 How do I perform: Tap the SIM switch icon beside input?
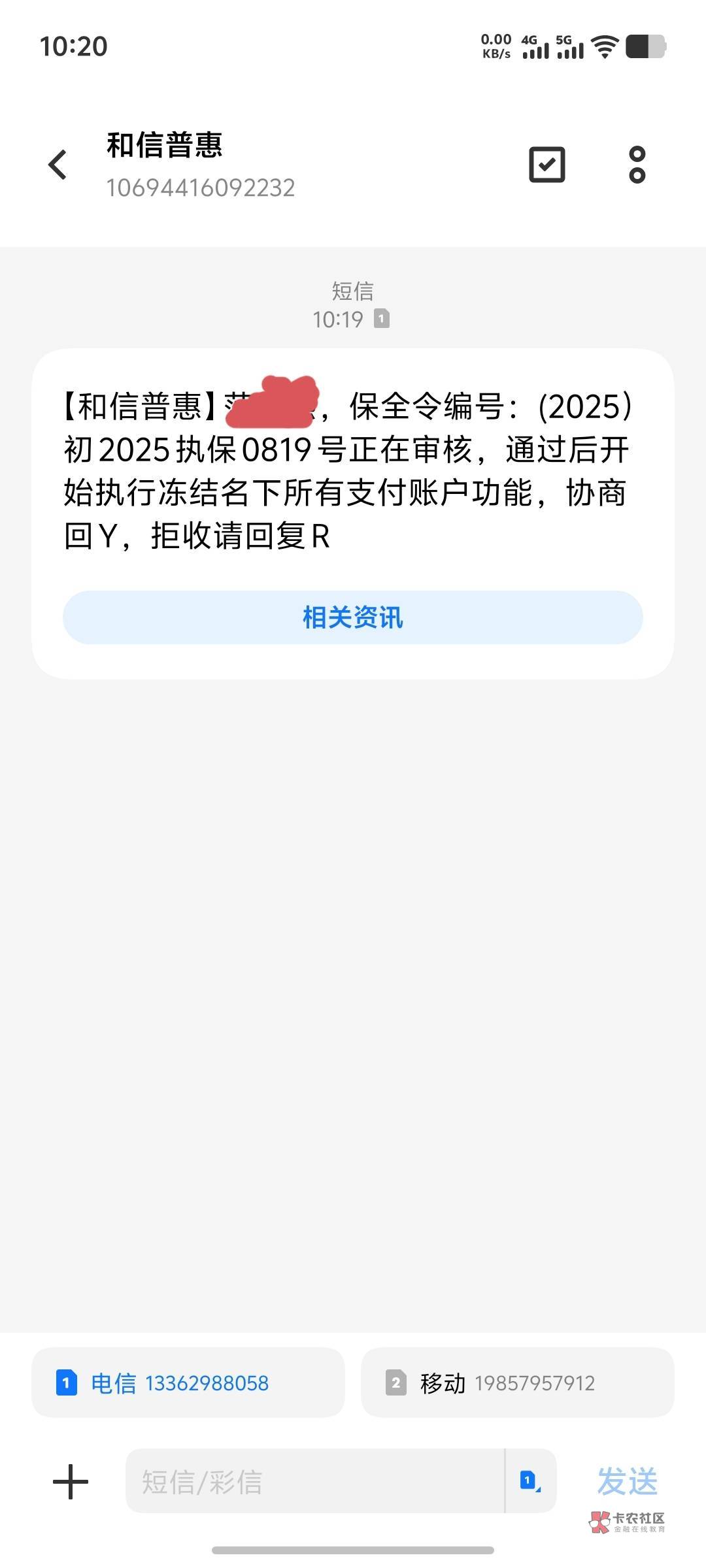point(530,1481)
